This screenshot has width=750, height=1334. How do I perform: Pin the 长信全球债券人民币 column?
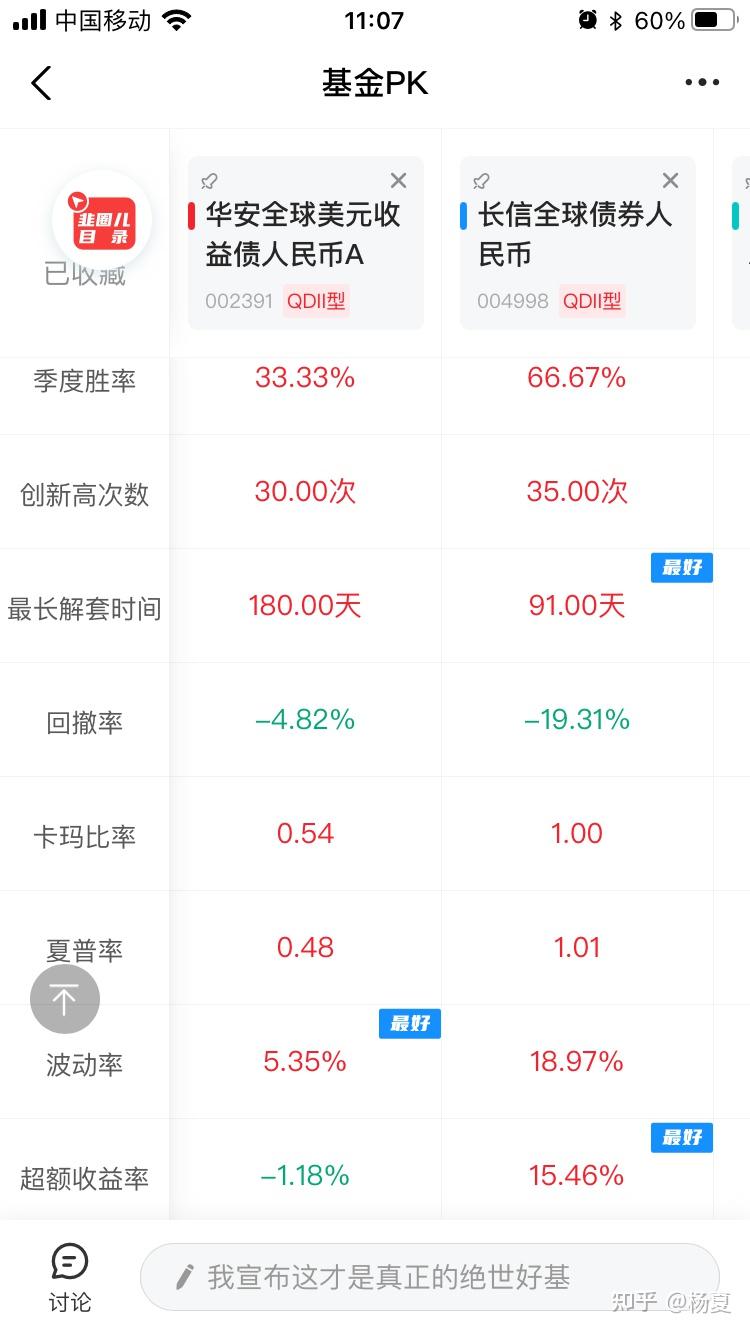tap(481, 181)
